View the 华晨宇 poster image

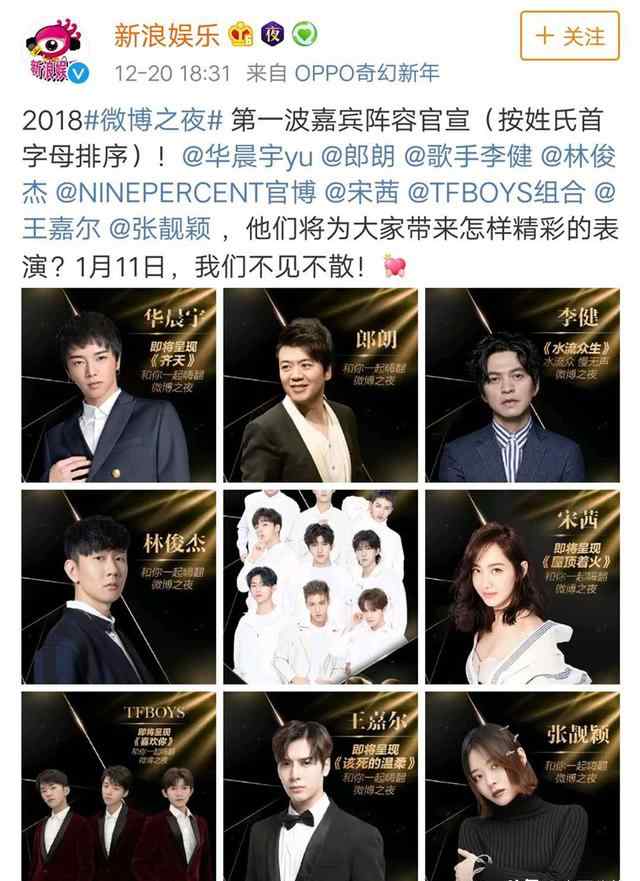coord(118,385)
